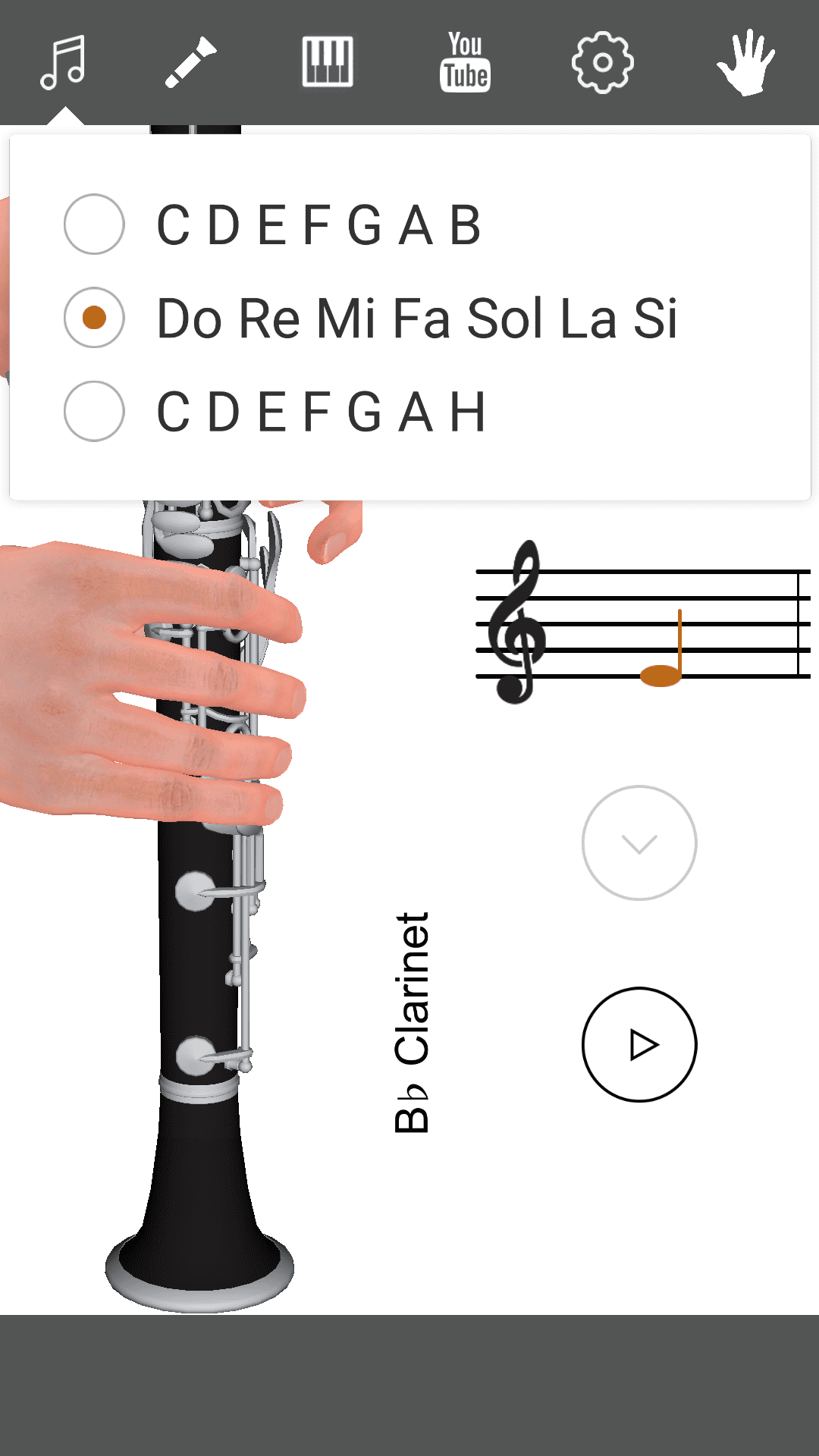Select C D E F G A B notation
819x1456 pixels.
pyautogui.click(x=95, y=224)
